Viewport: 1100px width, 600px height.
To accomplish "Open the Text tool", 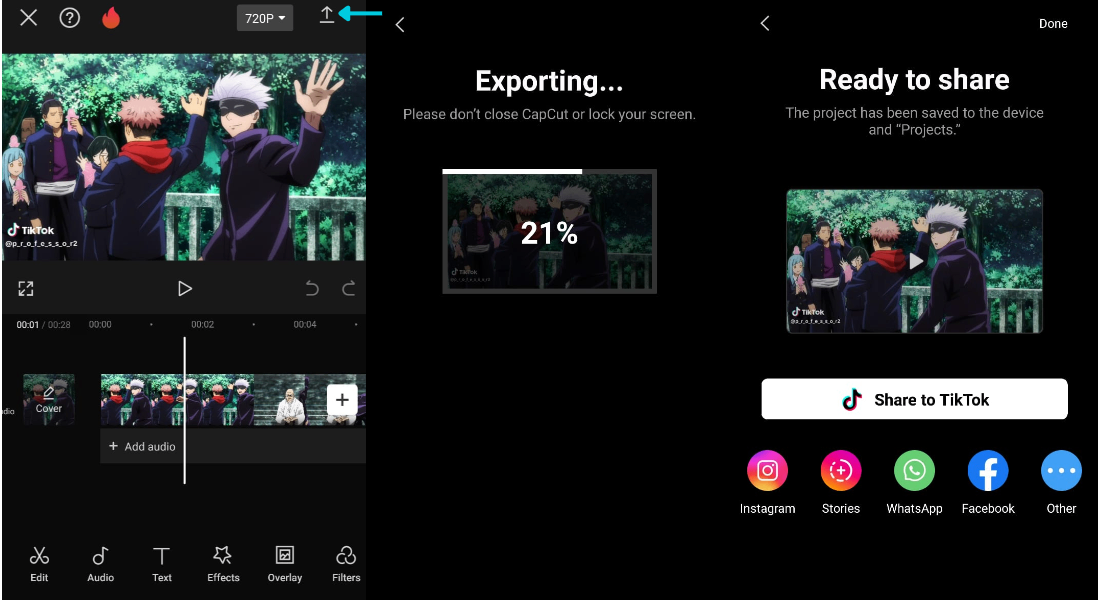I will point(162,563).
